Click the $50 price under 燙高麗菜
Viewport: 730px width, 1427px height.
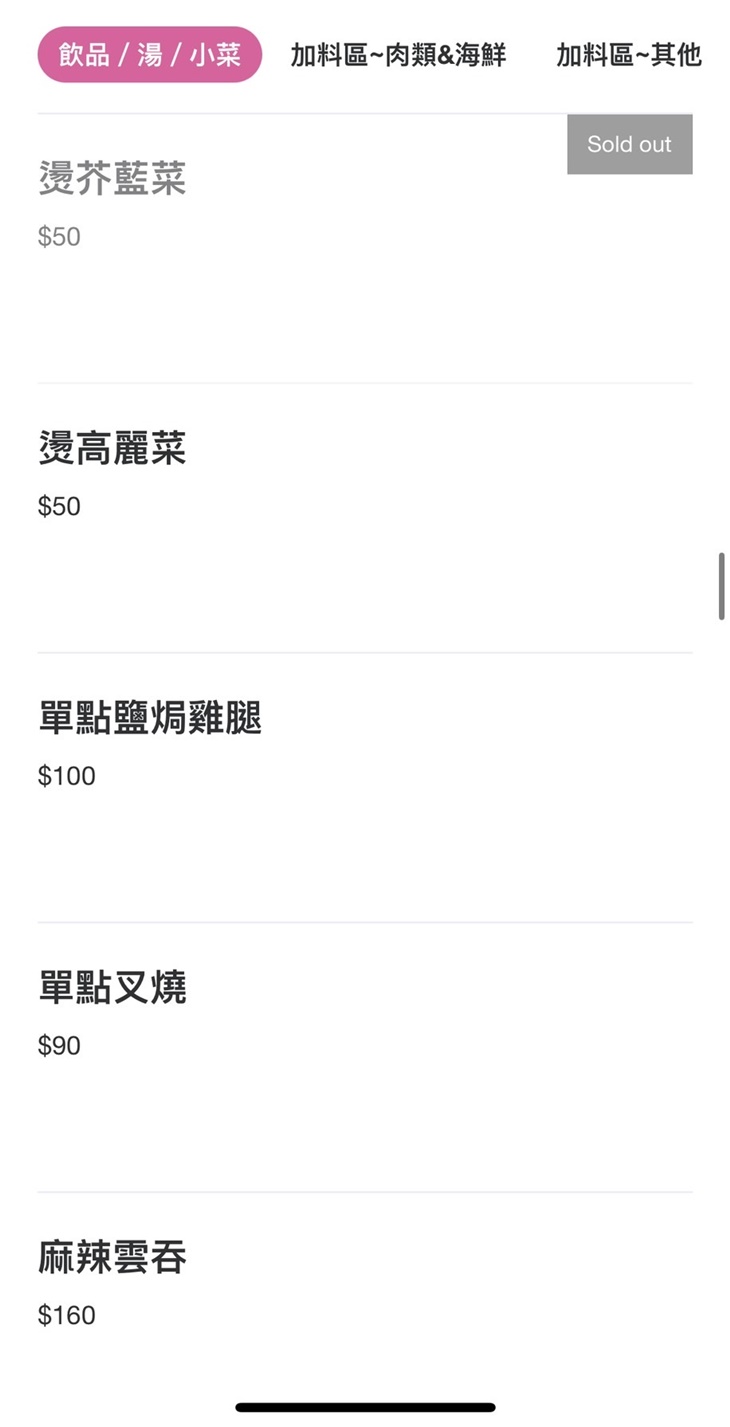coord(59,506)
